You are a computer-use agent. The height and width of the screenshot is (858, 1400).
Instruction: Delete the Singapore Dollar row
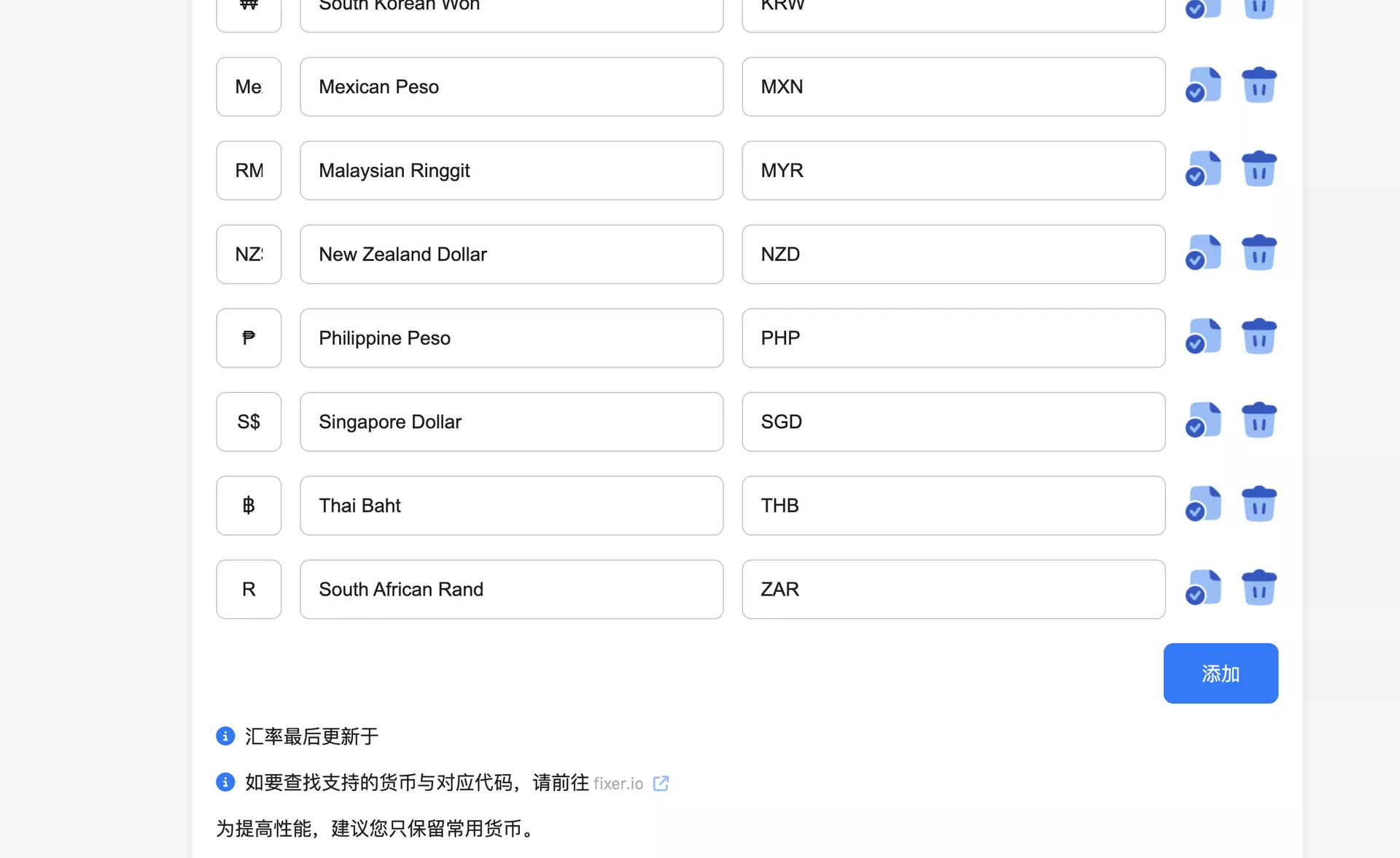click(x=1259, y=421)
